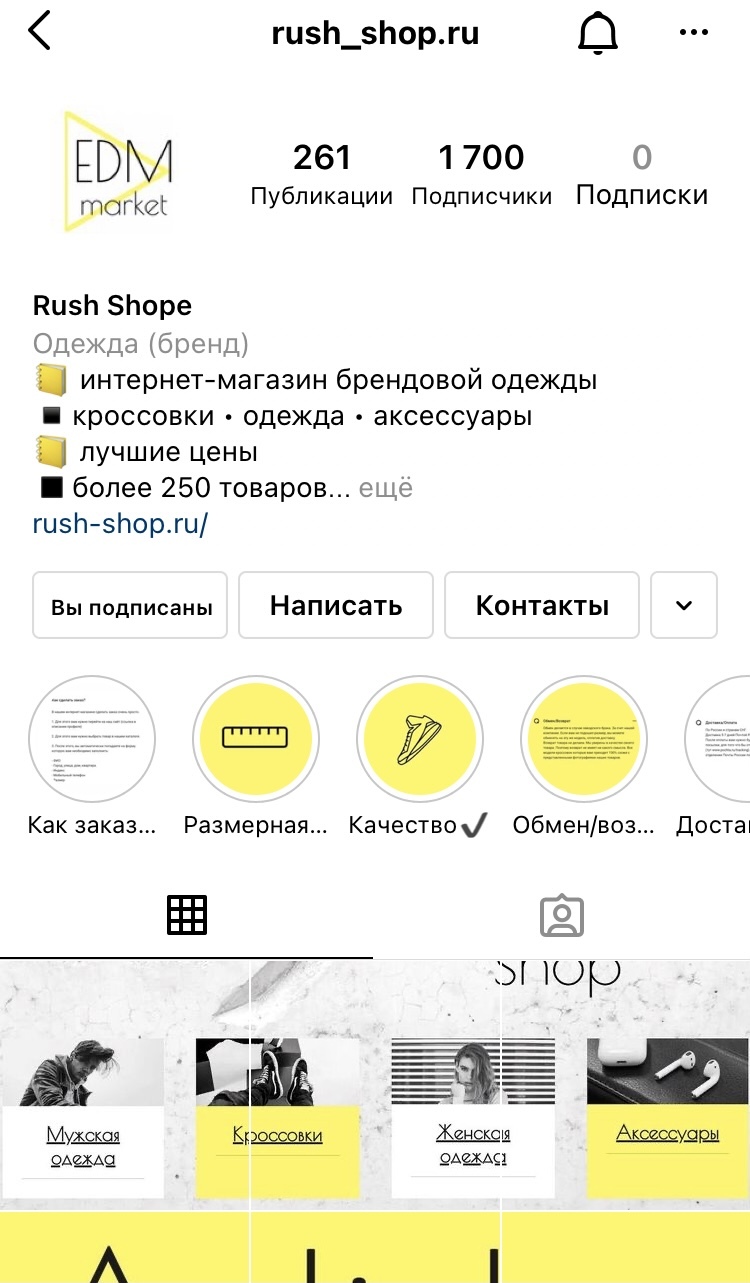The width and height of the screenshot is (750, 1283).
Task: Open the three-dot overflow menu
Action: (x=693, y=33)
